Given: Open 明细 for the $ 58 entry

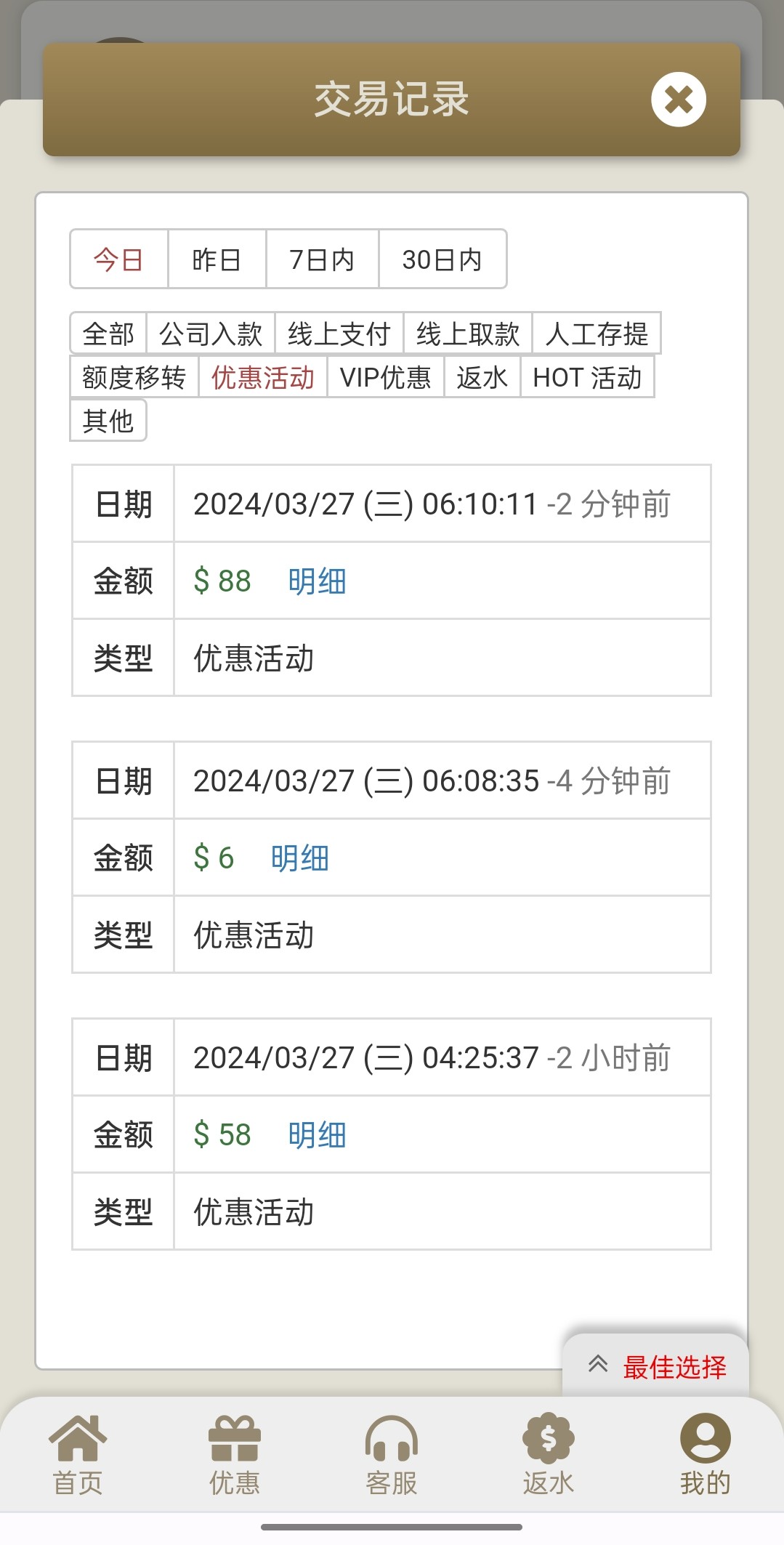Looking at the screenshot, I should pyautogui.click(x=317, y=1135).
